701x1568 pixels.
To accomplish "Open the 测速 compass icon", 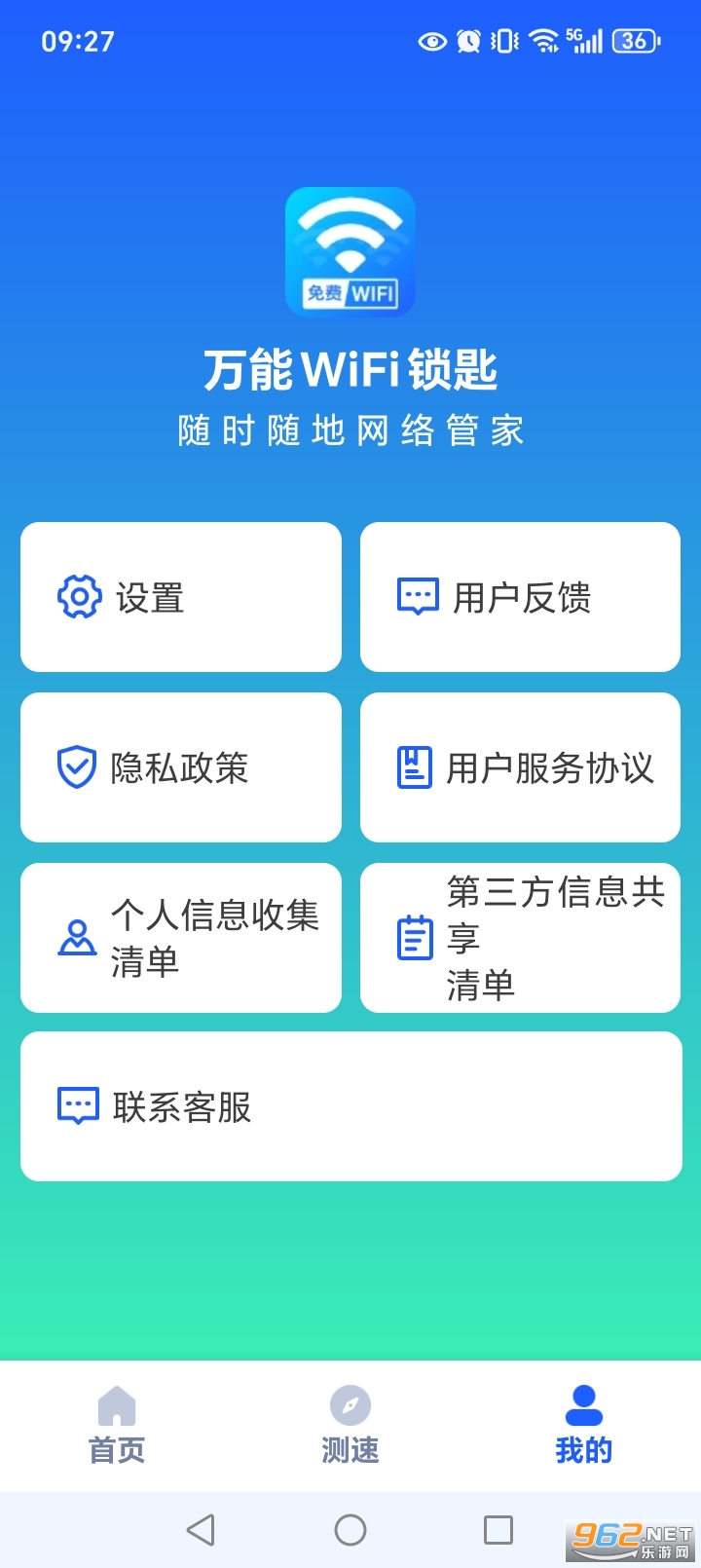I will coord(350,1405).
